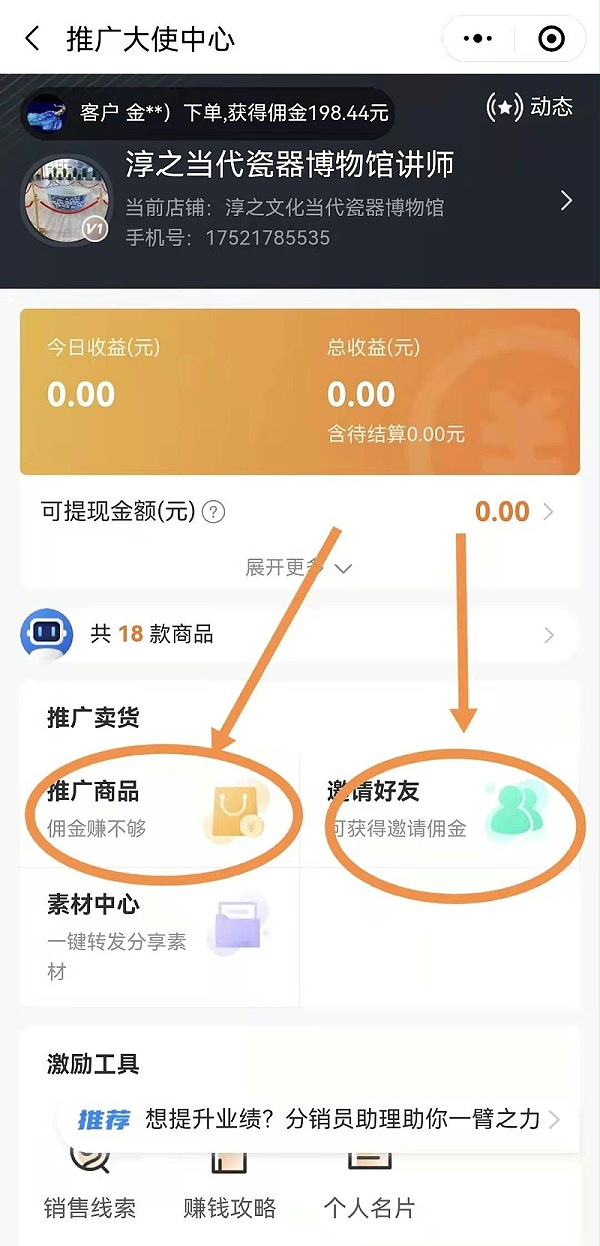Open the store profile details

(566, 201)
